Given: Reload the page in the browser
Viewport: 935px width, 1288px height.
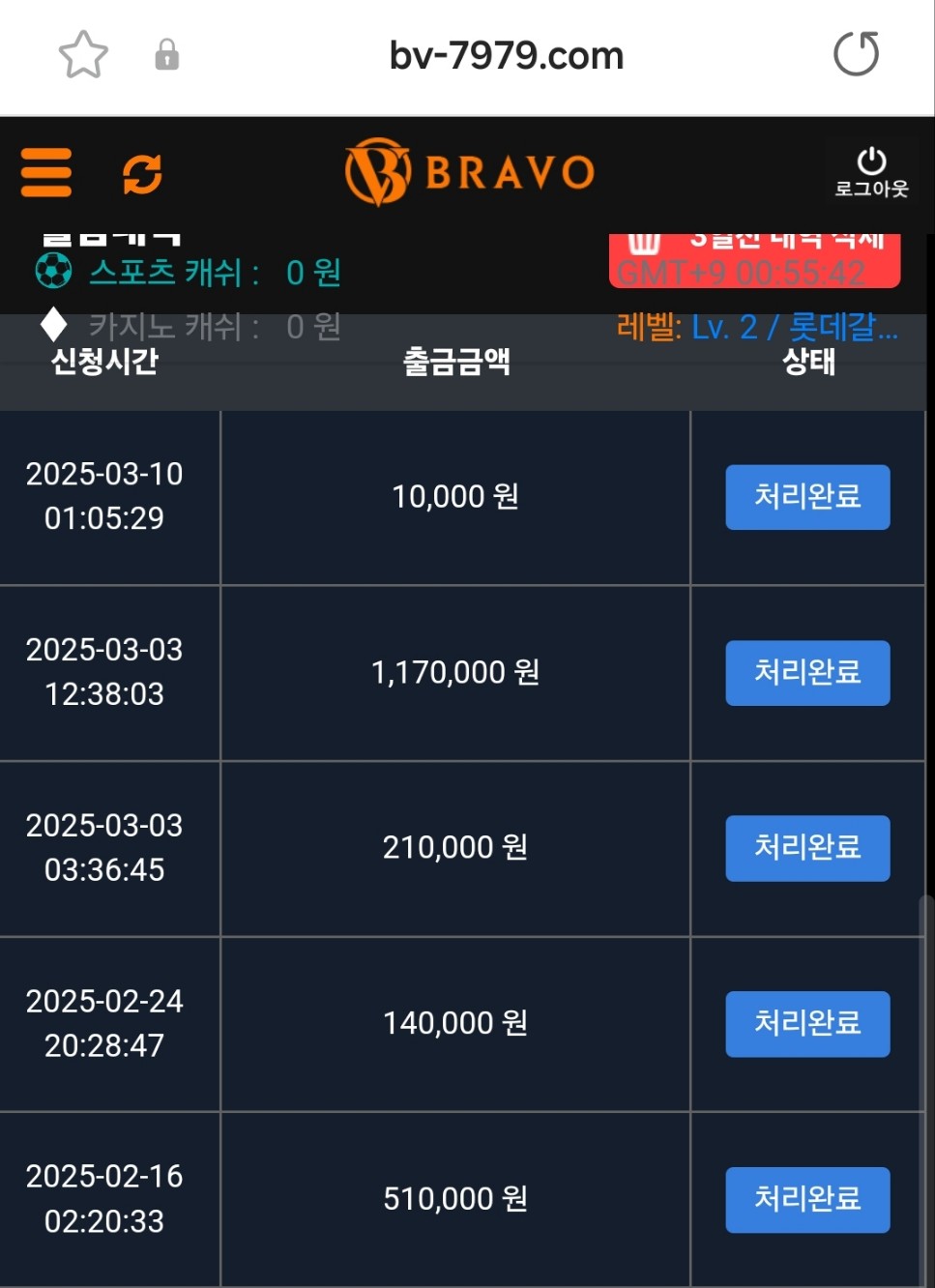Looking at the screenshot, I should 856,54.
